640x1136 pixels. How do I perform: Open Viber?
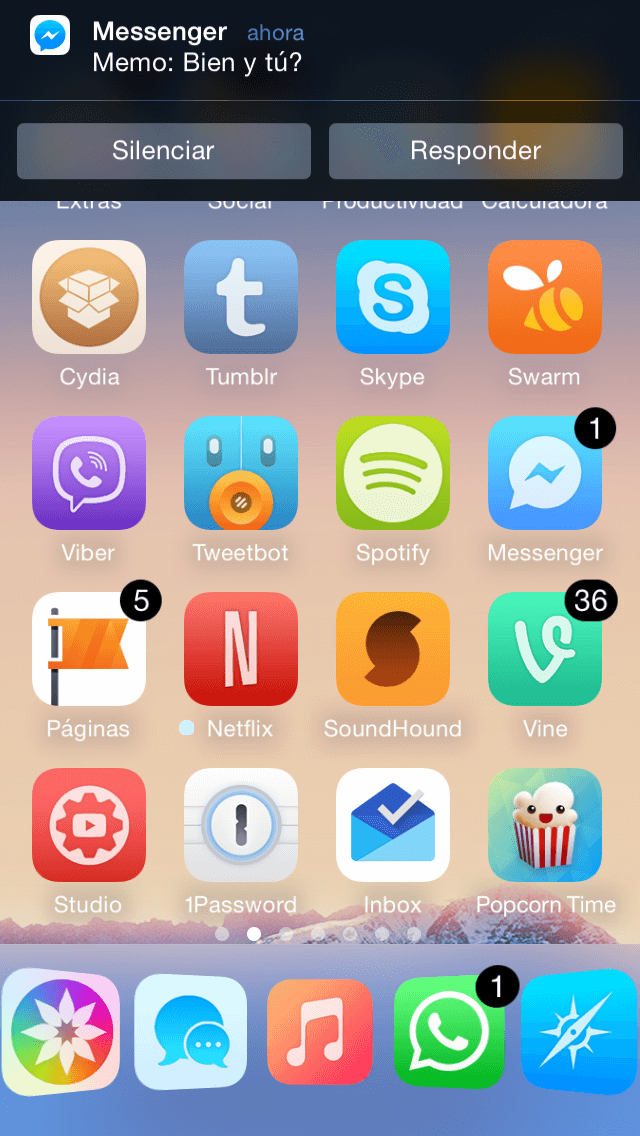click(x=89, y=473)
